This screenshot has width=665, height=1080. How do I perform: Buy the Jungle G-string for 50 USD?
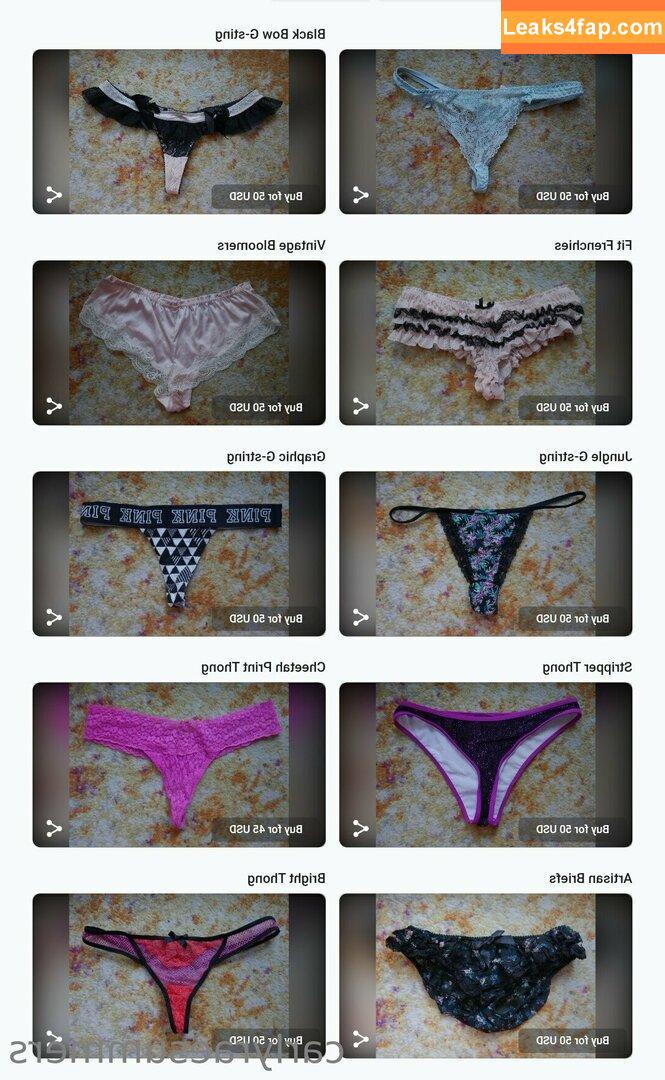(x=573, y=618)
